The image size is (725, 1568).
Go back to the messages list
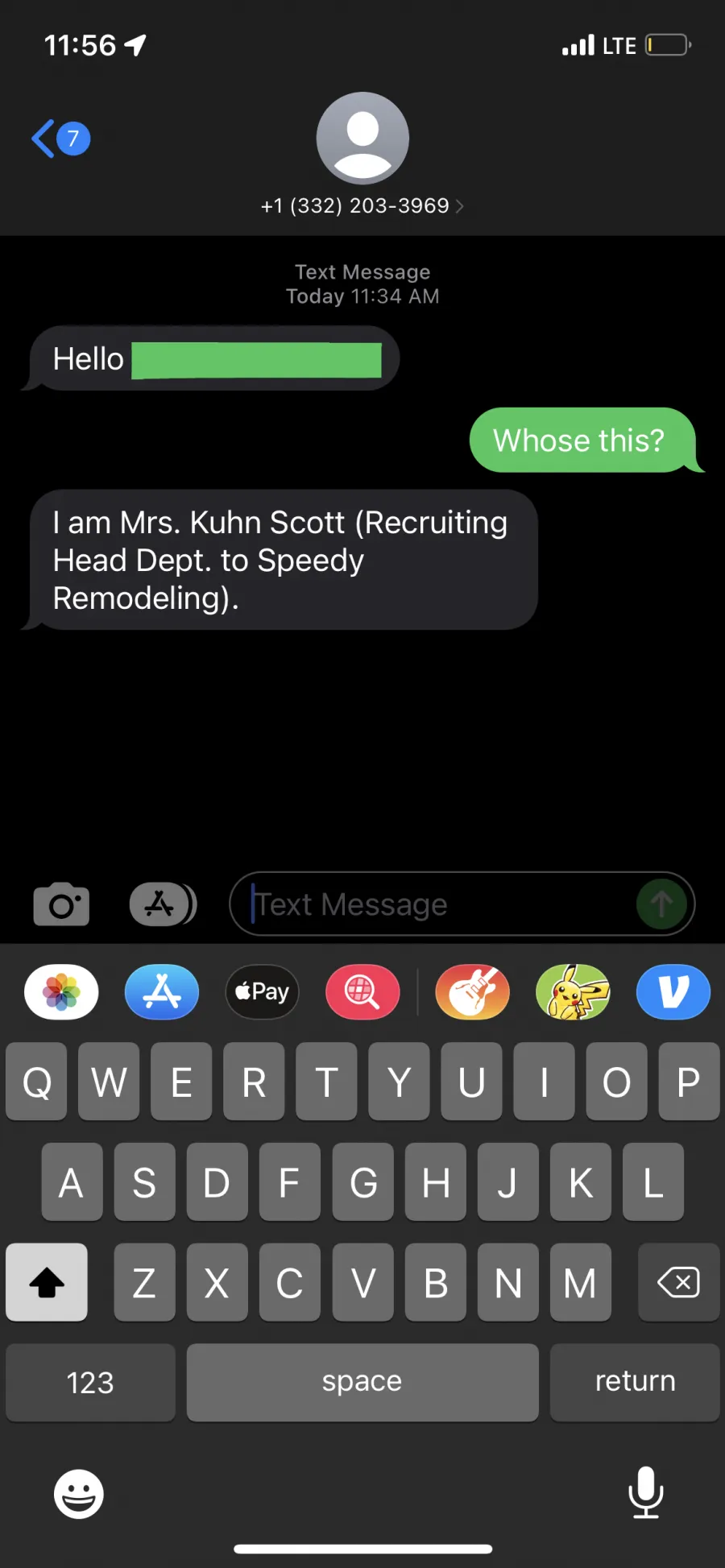[x=60, y=139]
